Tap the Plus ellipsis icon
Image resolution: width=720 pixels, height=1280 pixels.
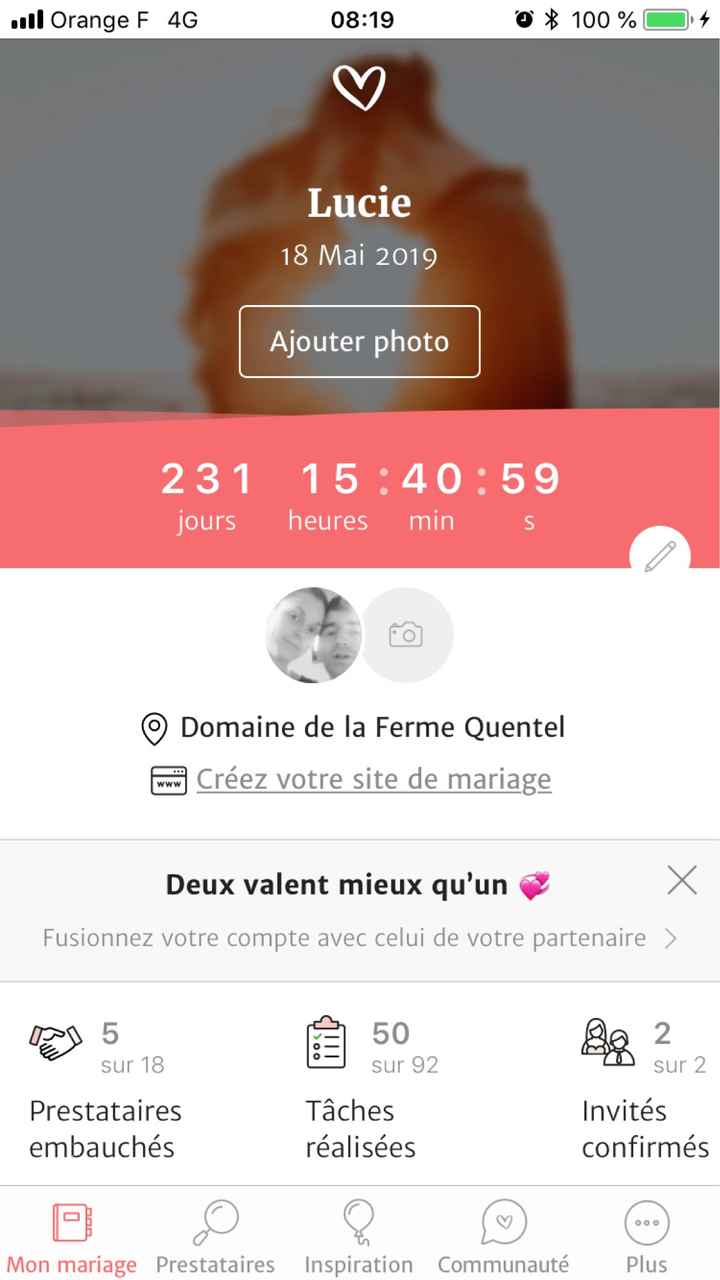[x=646, y=1222]
